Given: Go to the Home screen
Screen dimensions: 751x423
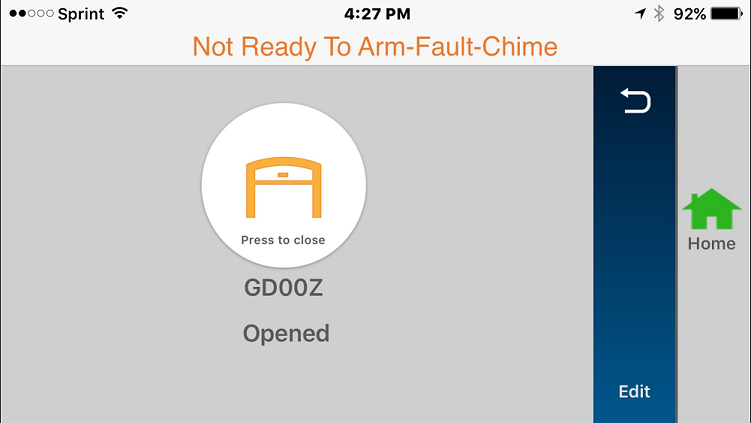Looking at the screenshot, I should [x=711, y=219].
